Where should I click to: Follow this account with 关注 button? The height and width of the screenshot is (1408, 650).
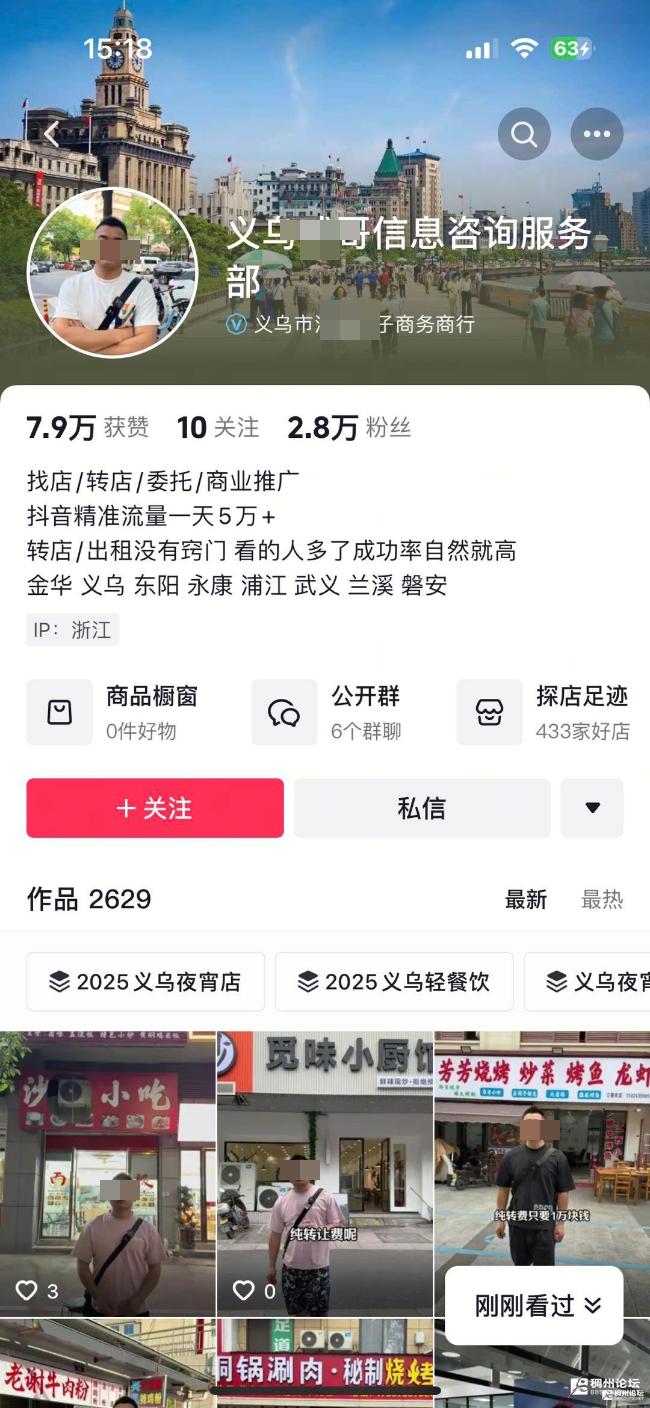[155, 808]
